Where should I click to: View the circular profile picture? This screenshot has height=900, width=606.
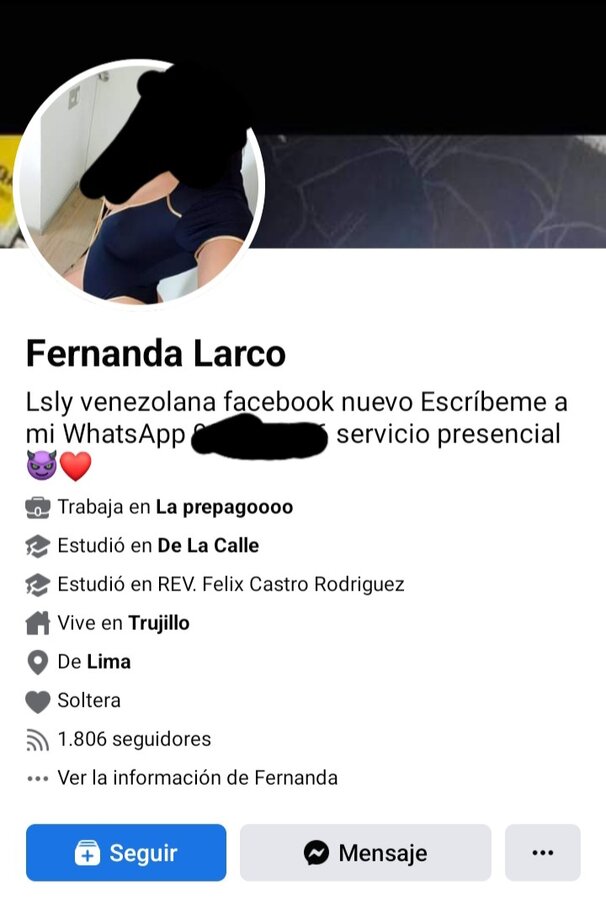[140, 185]
